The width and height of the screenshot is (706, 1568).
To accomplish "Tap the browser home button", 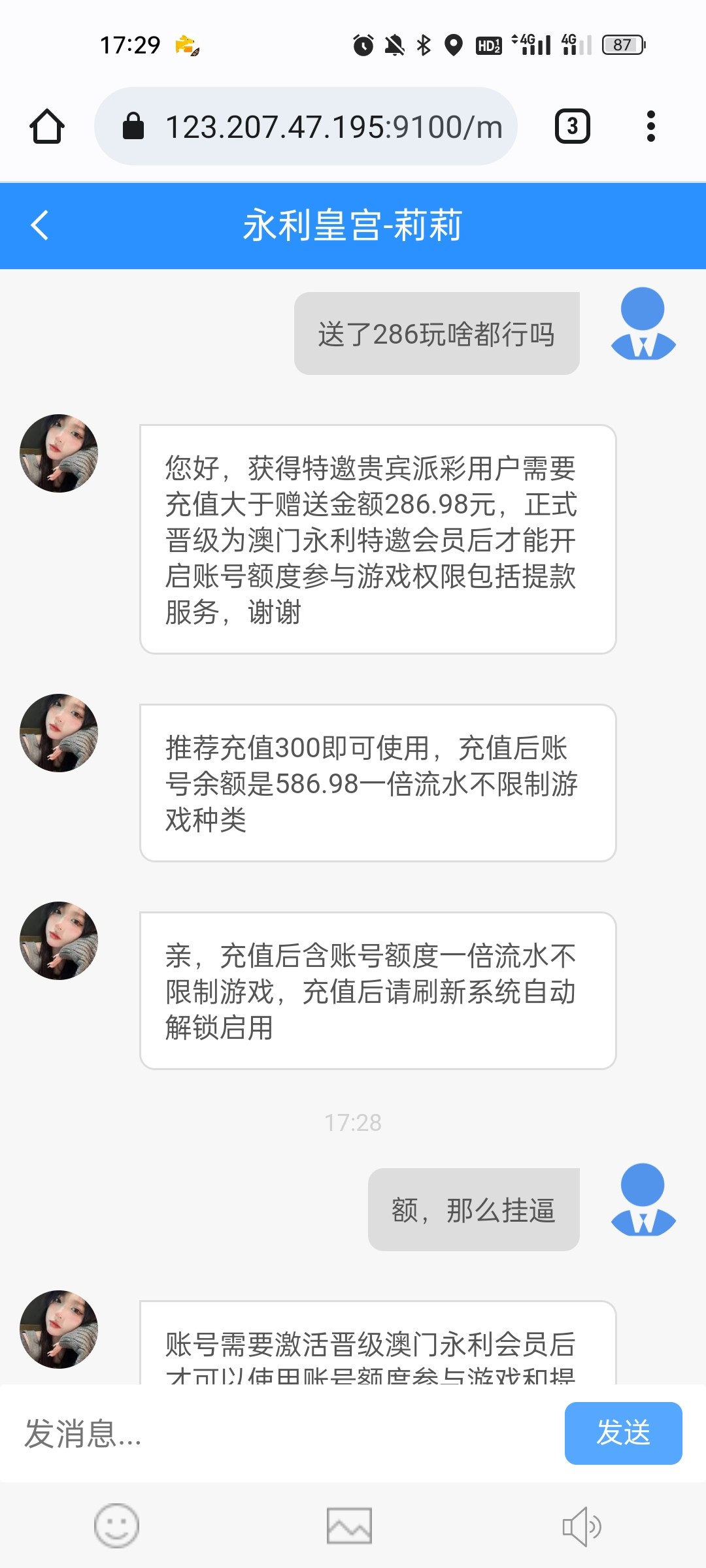I will pyautogui.click(x=47, y=126).
